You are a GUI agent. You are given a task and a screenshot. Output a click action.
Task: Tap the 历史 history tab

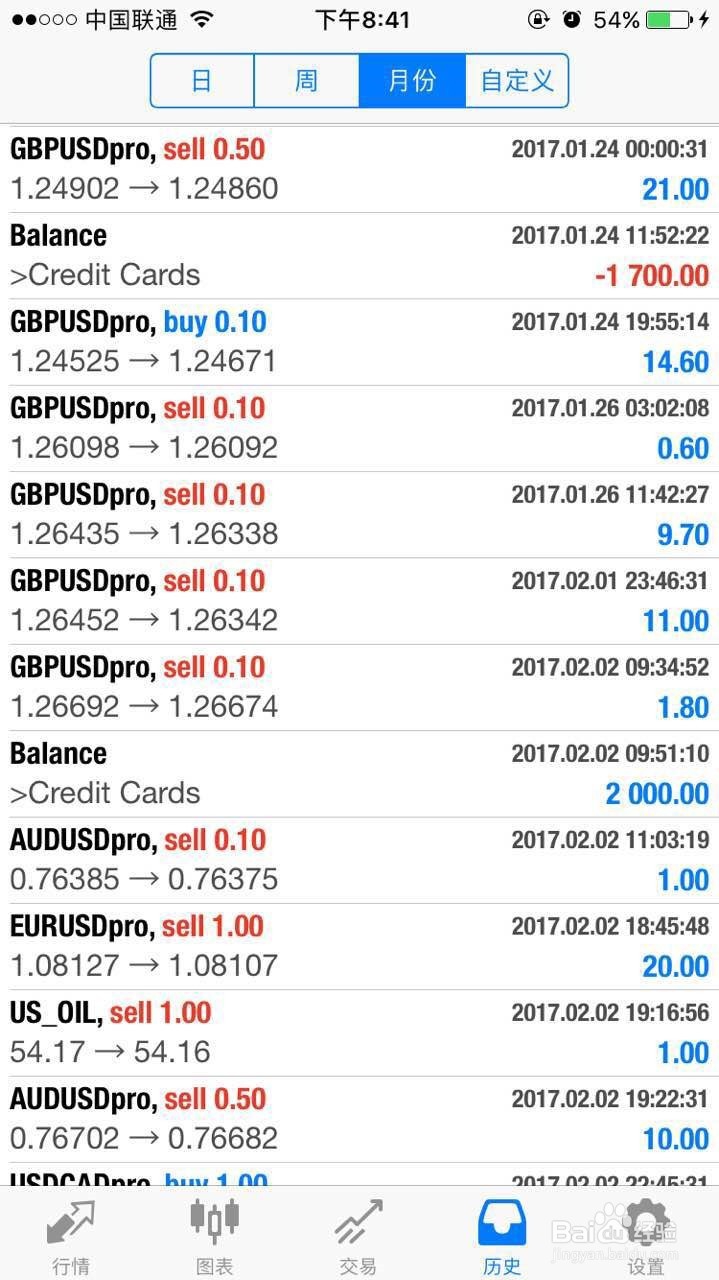(502, 1235)
